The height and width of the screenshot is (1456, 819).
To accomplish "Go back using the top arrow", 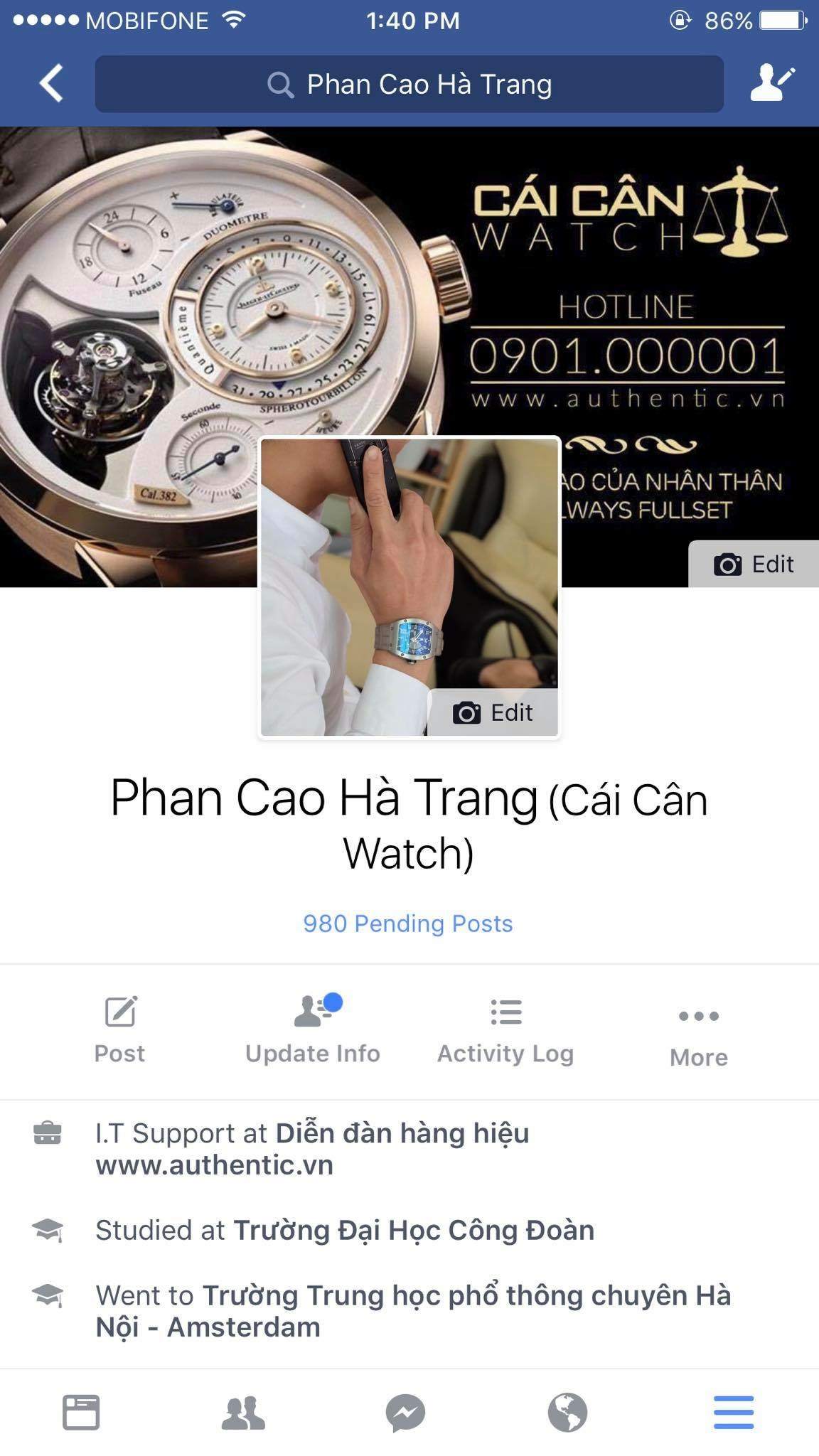I will (x=51, y=84).
